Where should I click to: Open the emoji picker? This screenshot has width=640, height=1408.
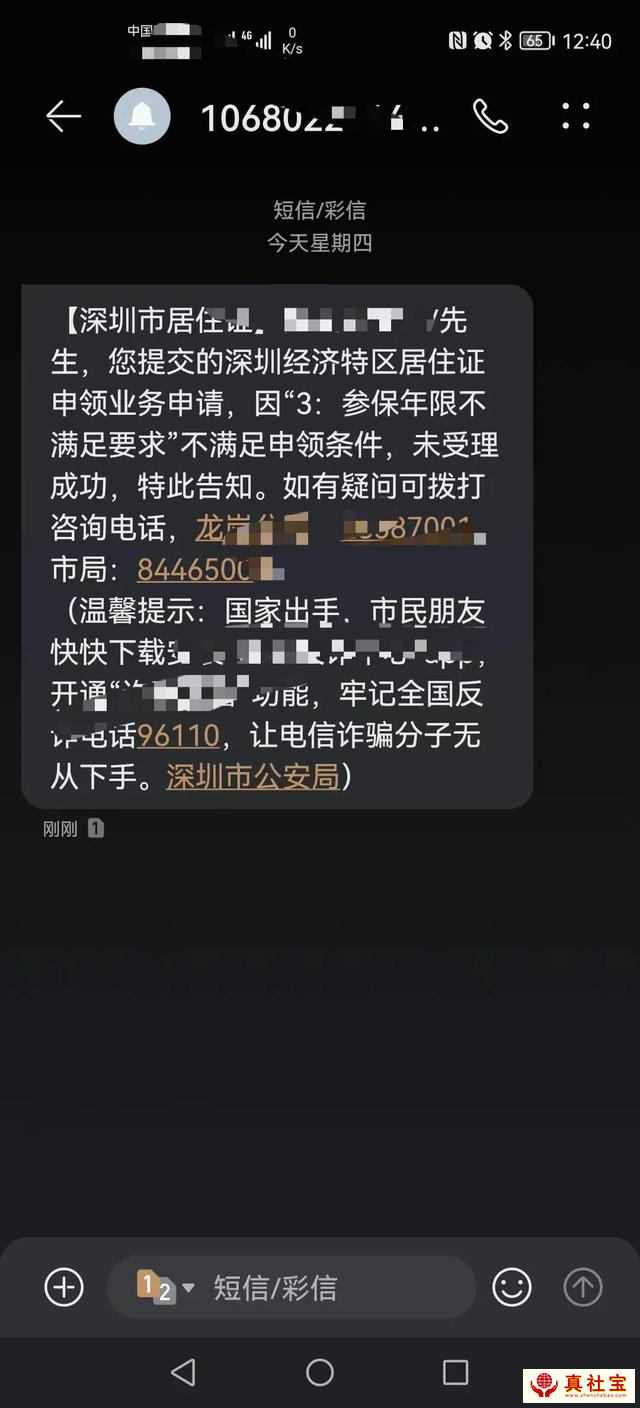(512, 1287)
